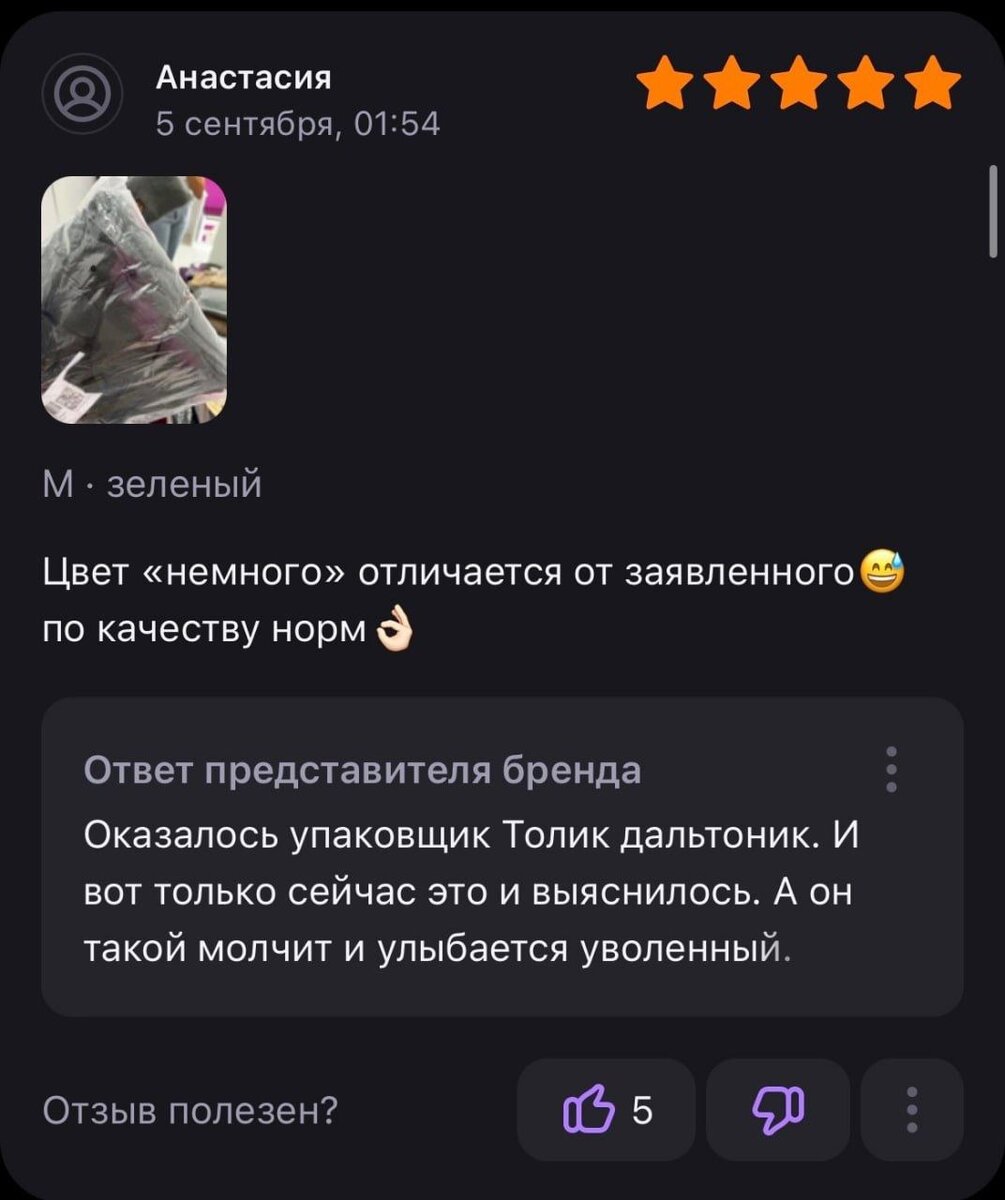Mark the review as unhelpful with thumbs down
Viewport: 1005px width, 1200px height.
tap(776, 1109)
